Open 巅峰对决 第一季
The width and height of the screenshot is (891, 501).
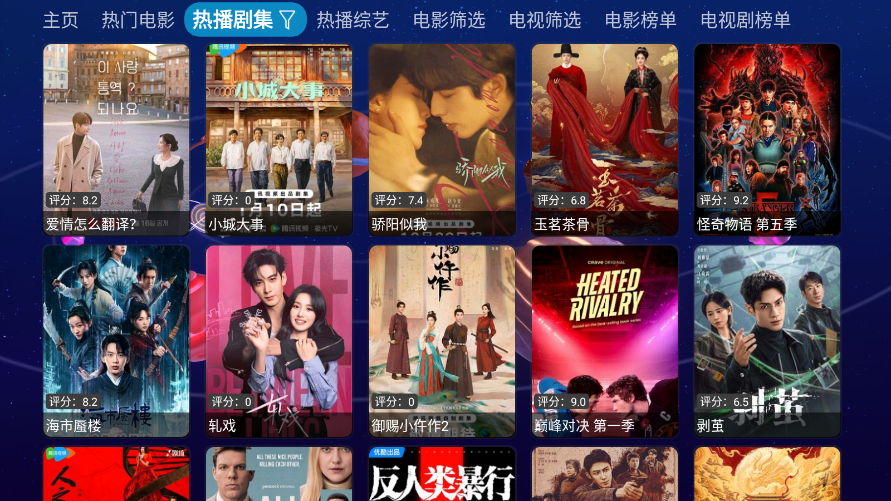point(605,341)
